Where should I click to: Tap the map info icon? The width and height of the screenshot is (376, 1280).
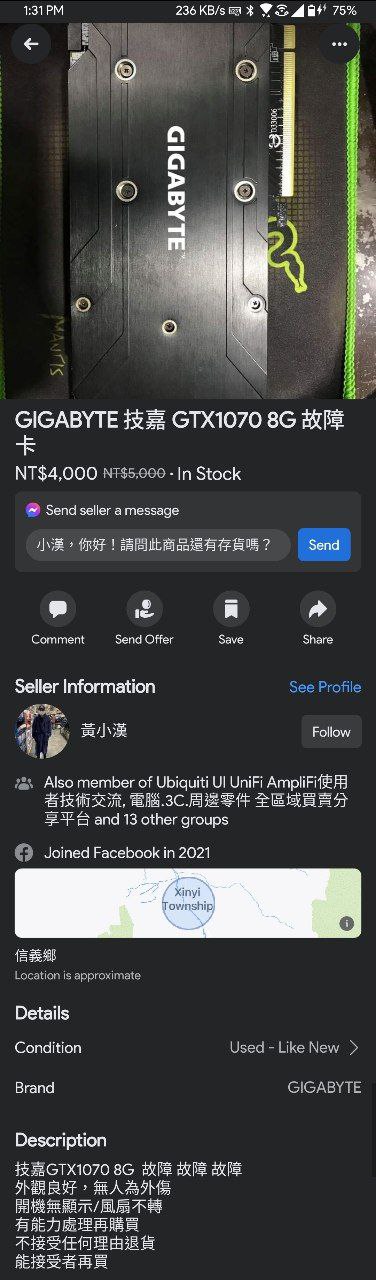[347, 923]
